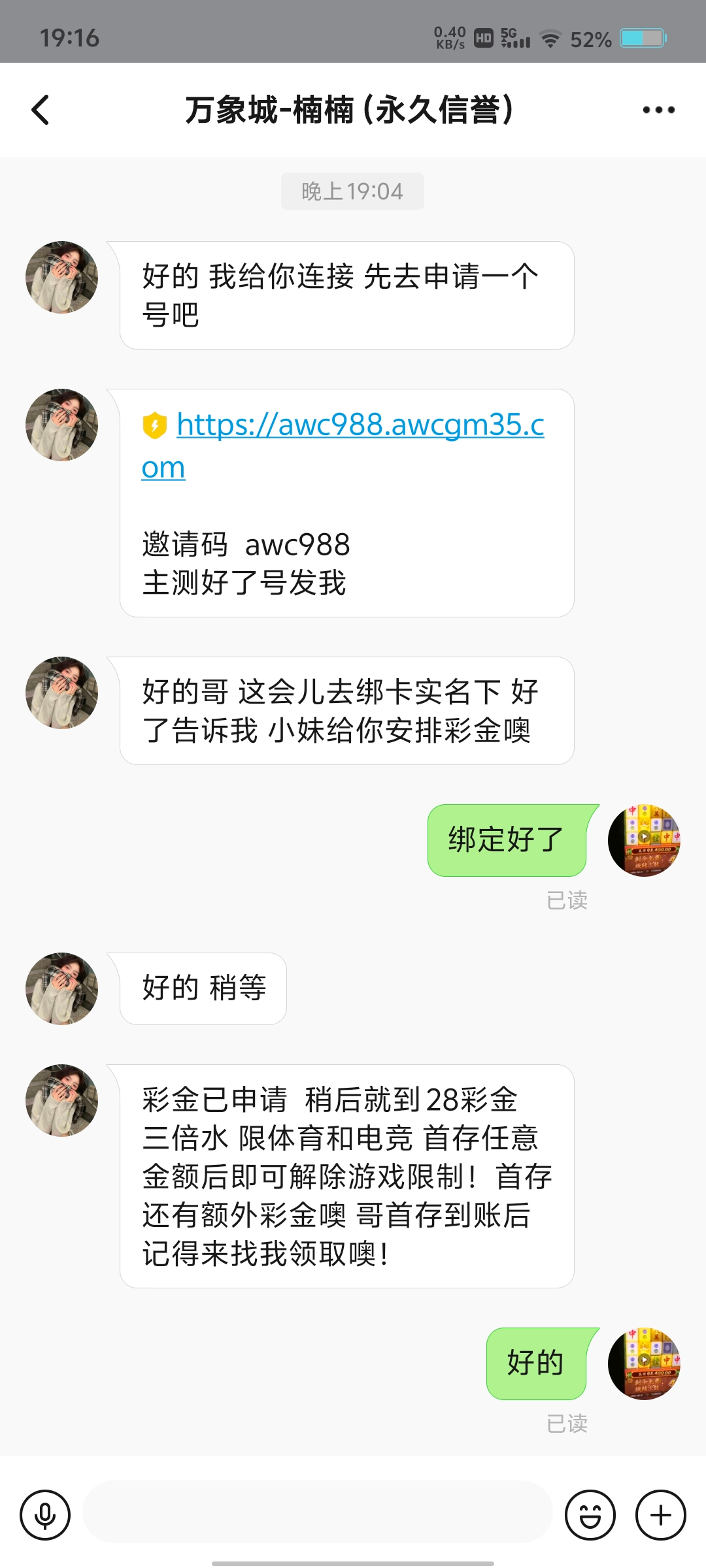
Task: Open my avatar next to "绑定好了"
Action: coord(644,840)
